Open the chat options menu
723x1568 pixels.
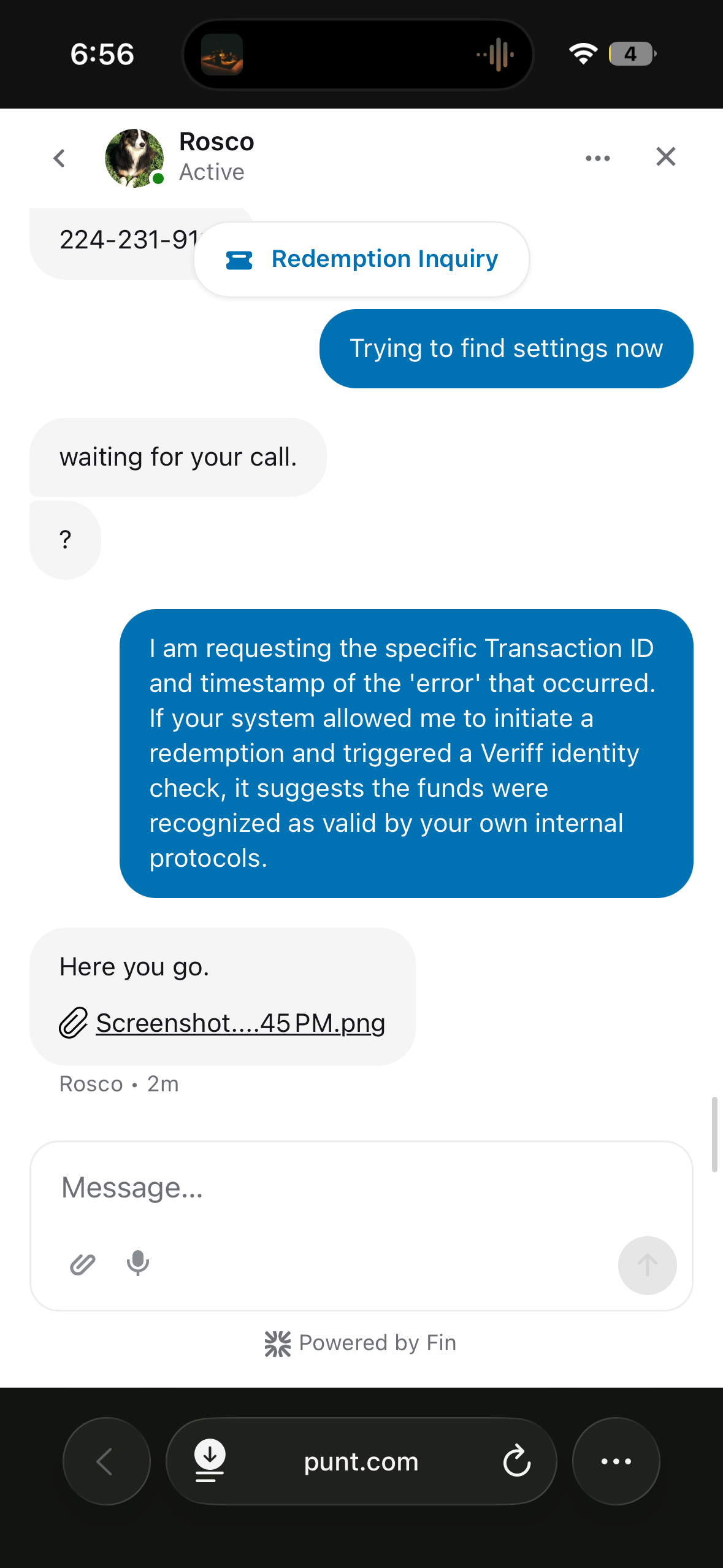(x=597, y=158)
